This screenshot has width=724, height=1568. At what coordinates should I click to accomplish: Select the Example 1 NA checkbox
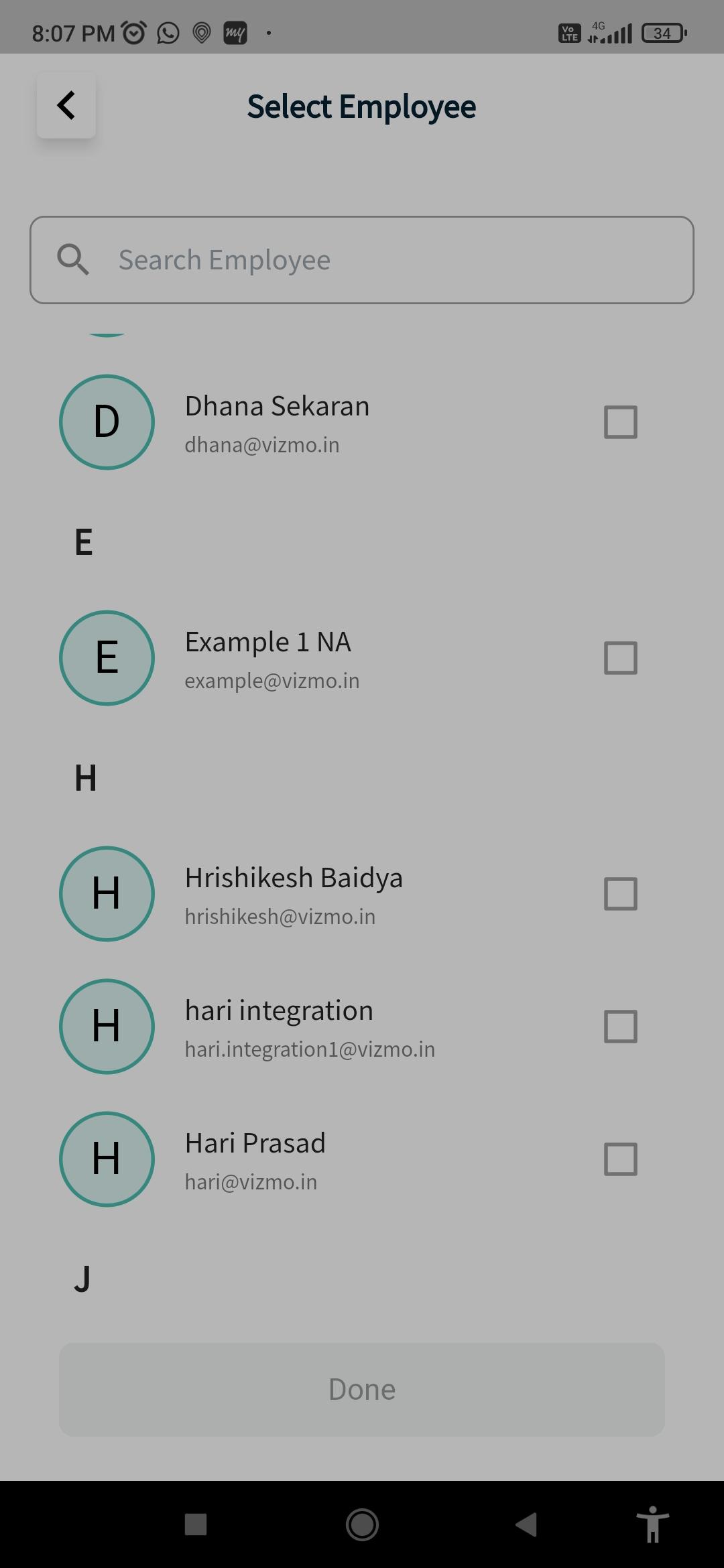click(x=620, y=658)
